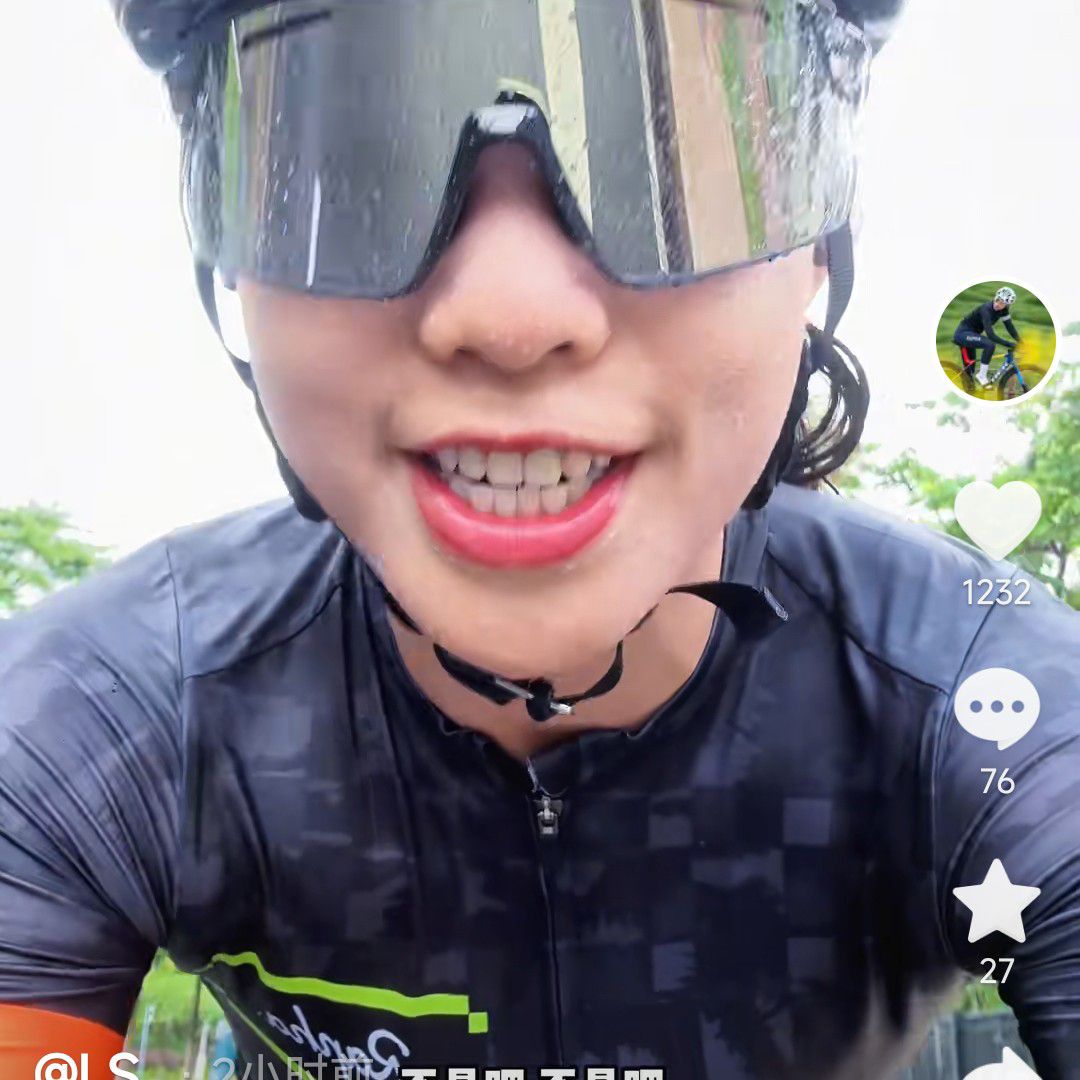Open the creator's profile avatar
The height and width of the screenshot is (1080, 1080).
[995, 341]
